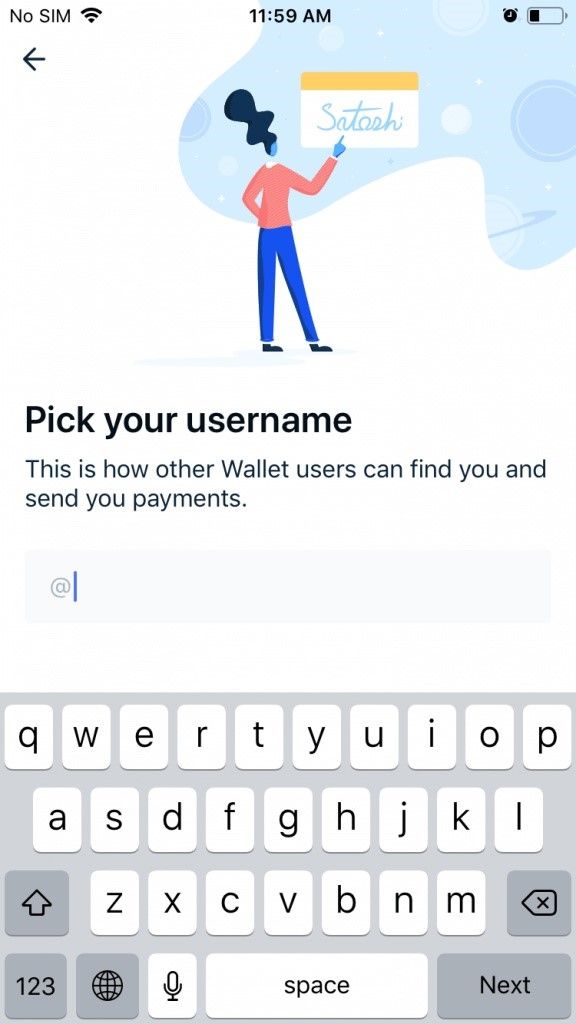
Task: Tap the shift key on the keyboard
Action: (x=37, y=903)
